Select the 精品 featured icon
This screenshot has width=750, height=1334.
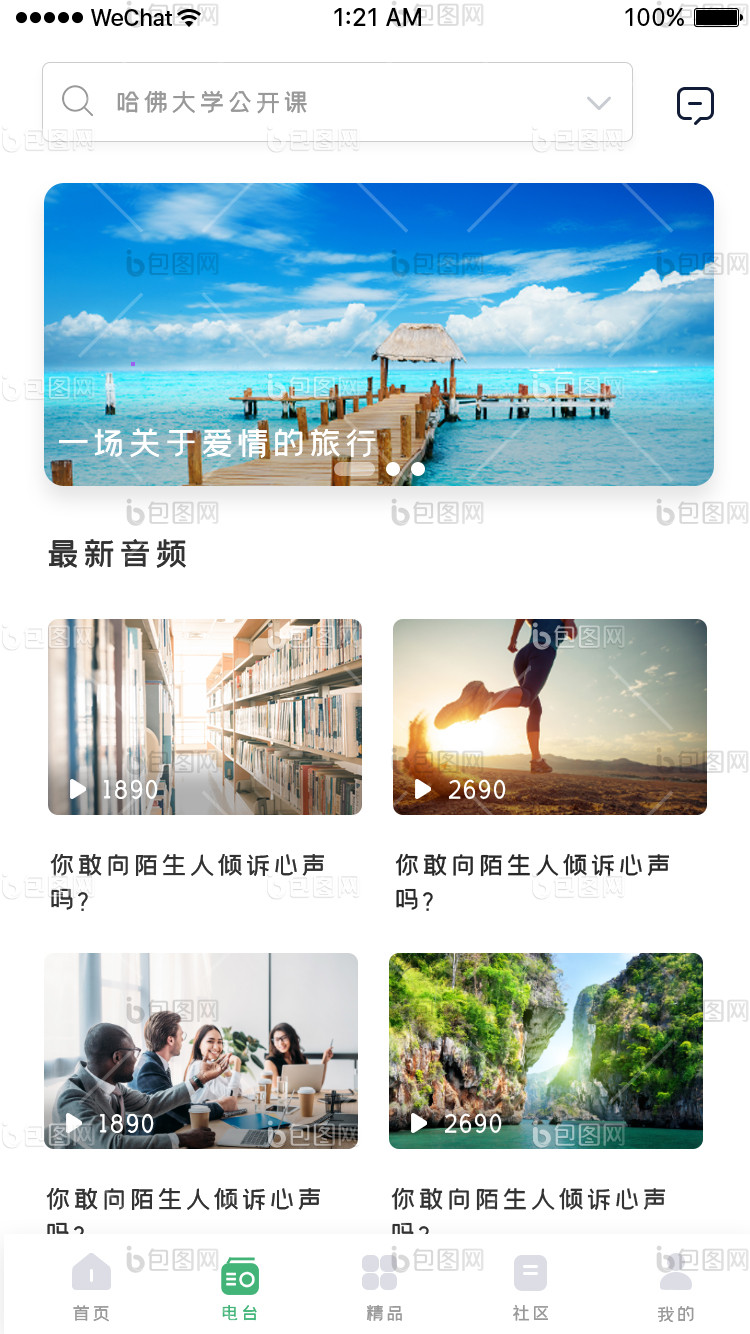pos(382,1273)
